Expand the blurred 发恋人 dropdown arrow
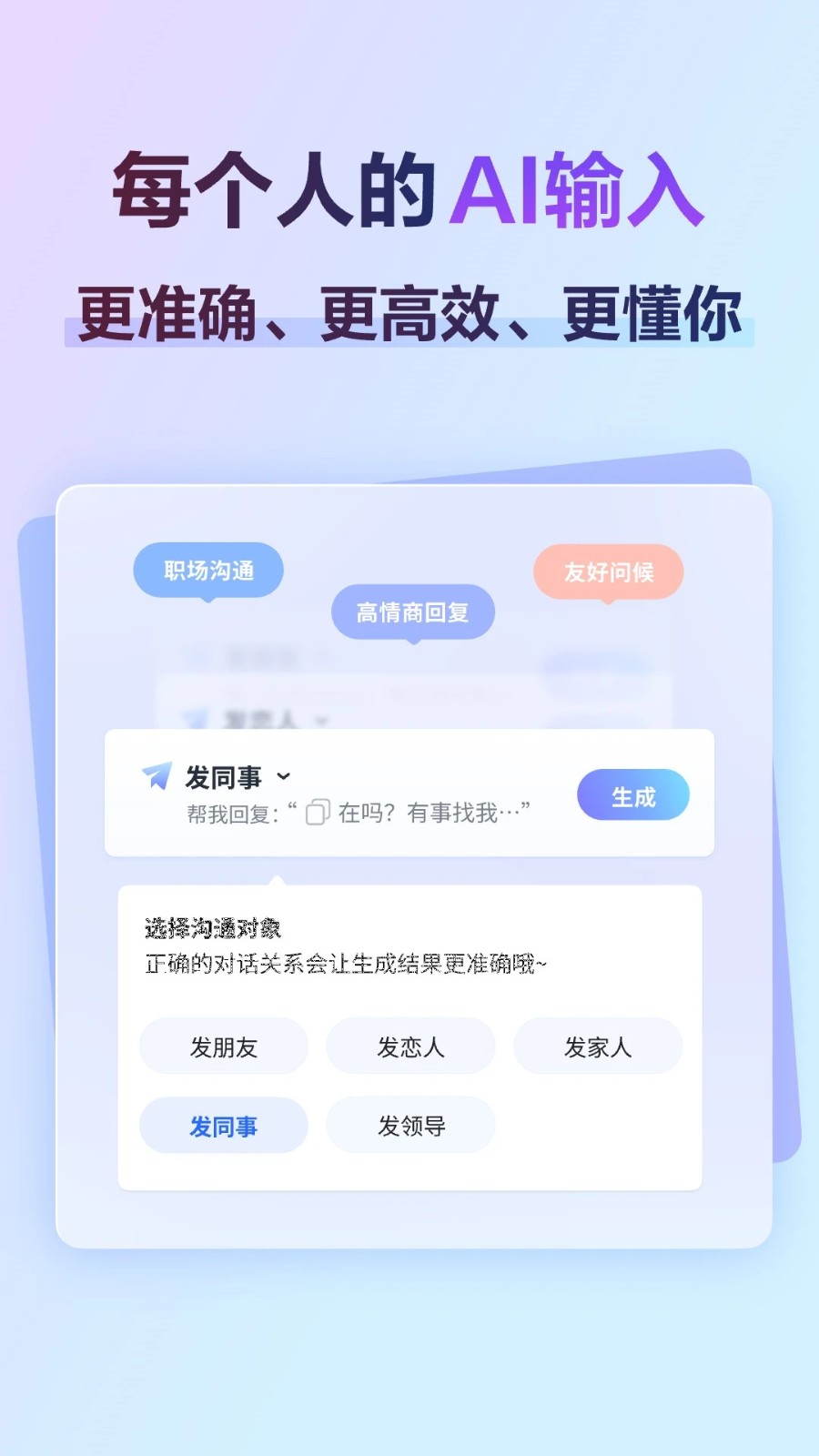Screen dimensions: 819x1456 [x=320, y=718]
